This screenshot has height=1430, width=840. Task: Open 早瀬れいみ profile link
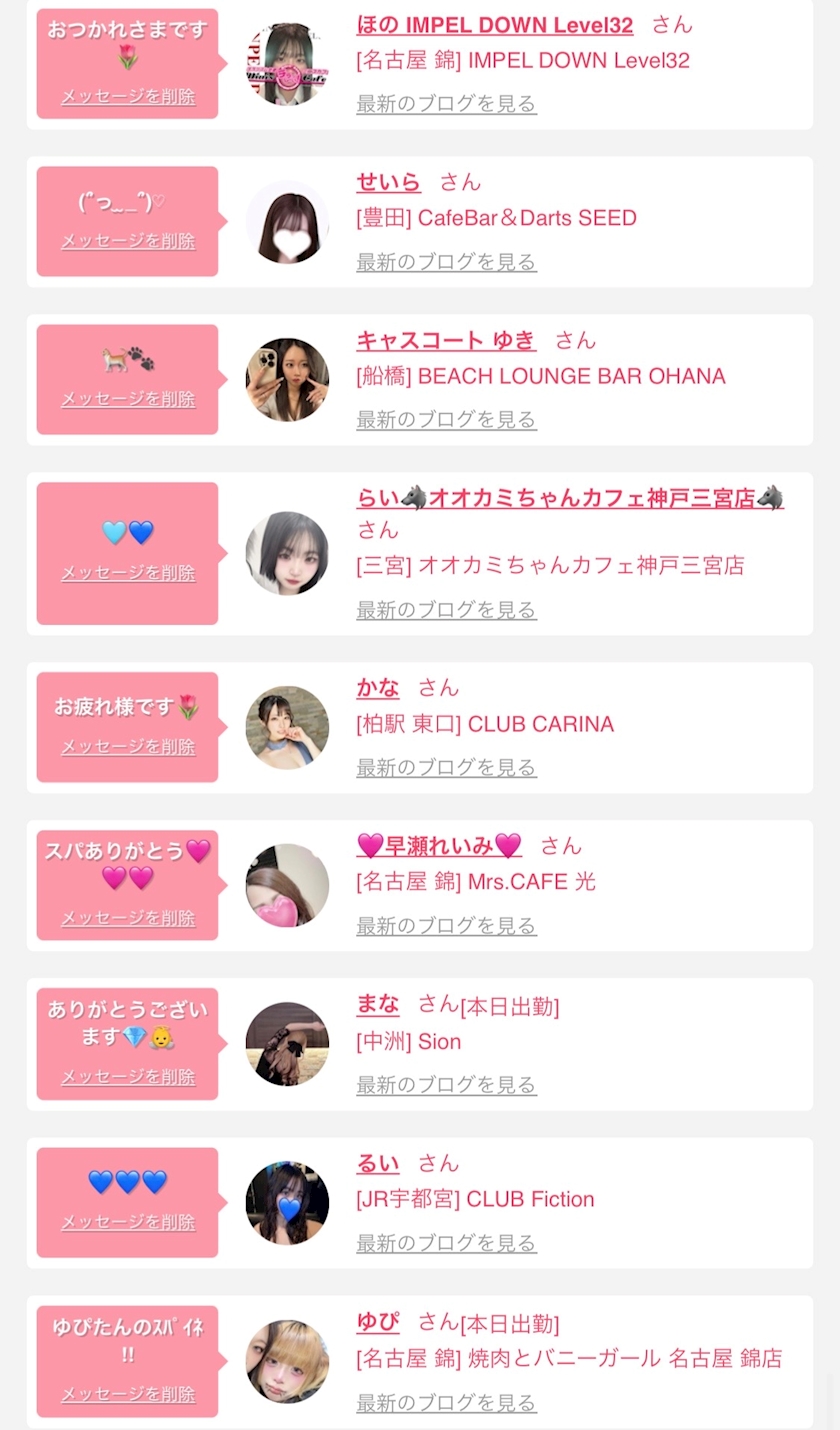click(x=439, y=846)
